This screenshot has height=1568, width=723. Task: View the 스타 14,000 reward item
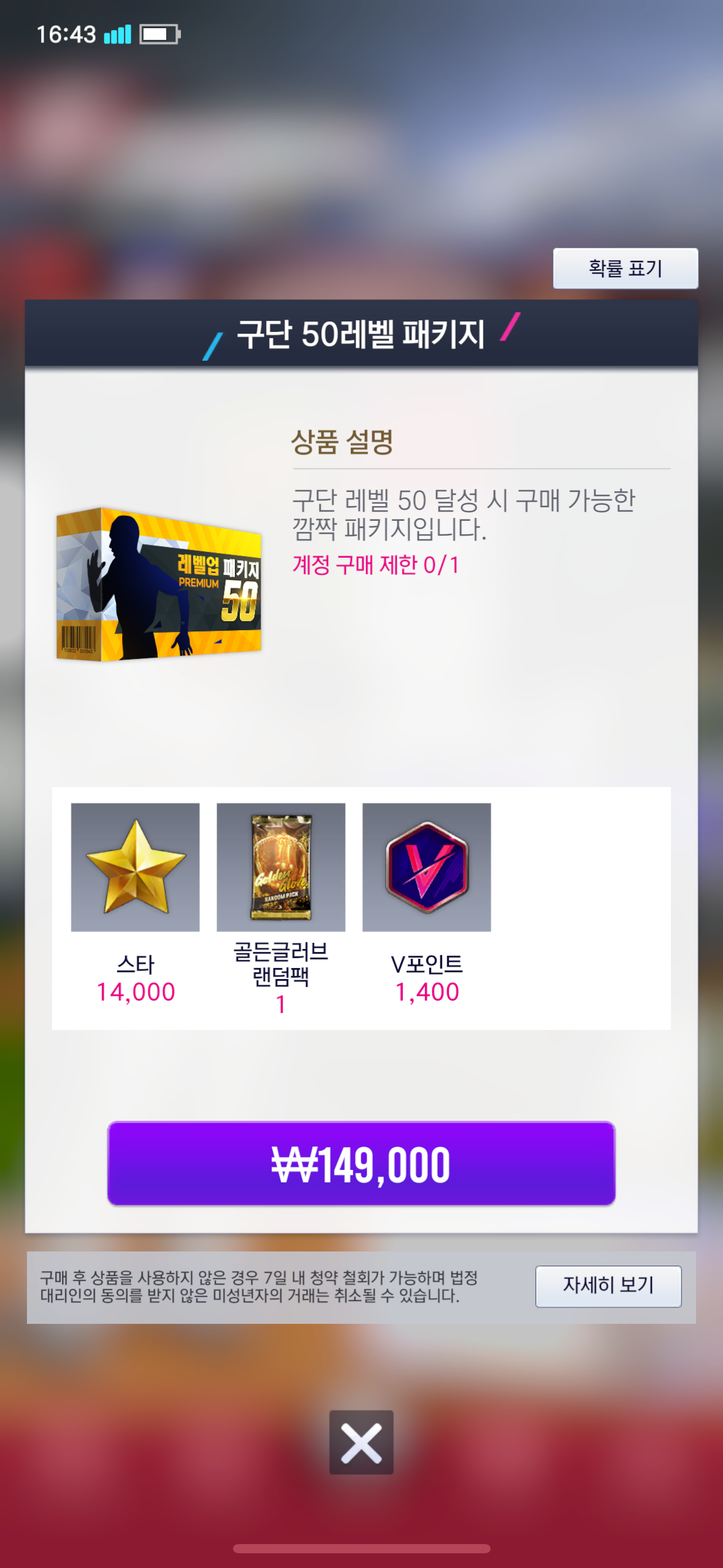135,867
